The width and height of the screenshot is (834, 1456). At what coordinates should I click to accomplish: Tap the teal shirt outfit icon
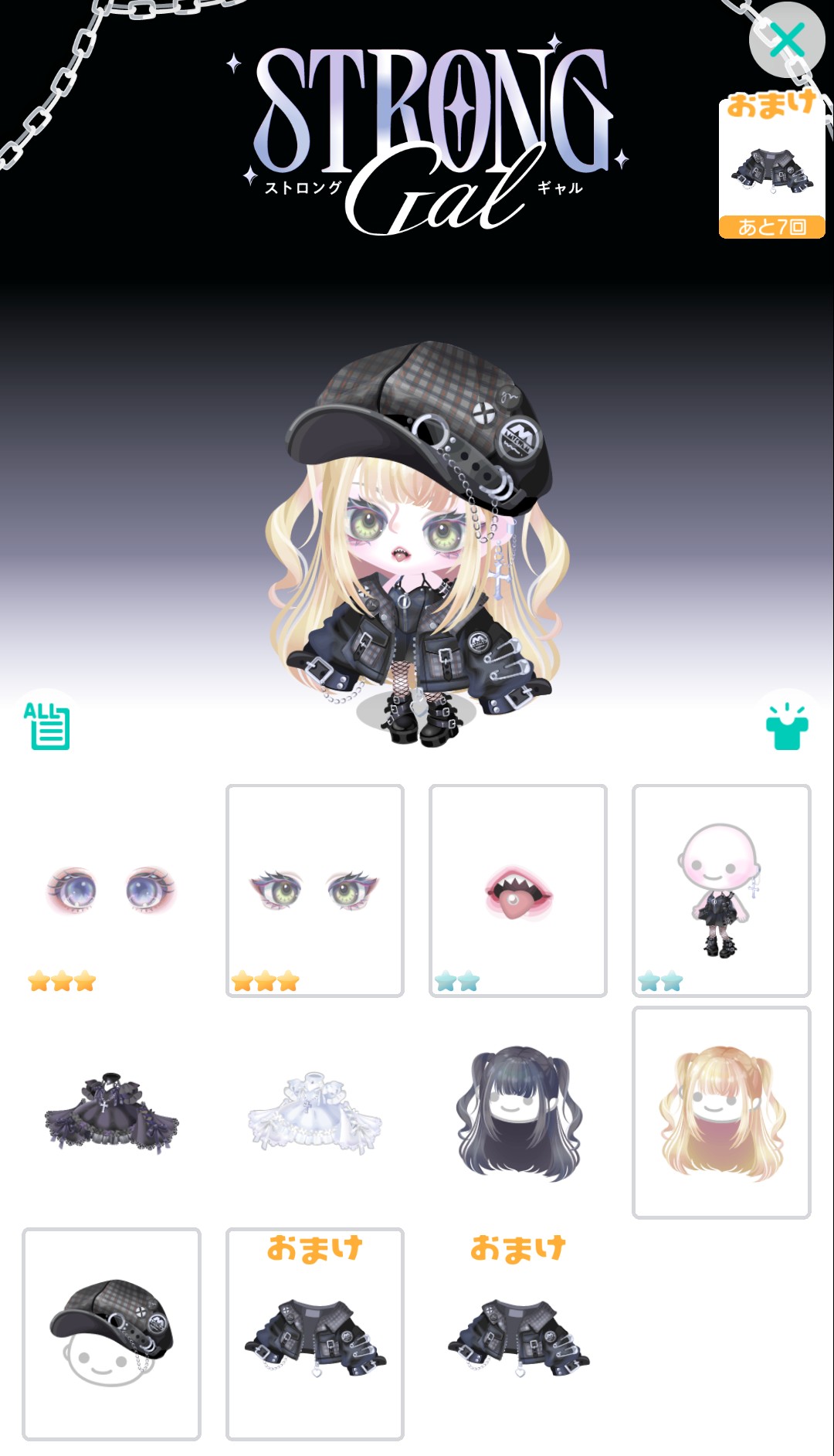point(786,727)
